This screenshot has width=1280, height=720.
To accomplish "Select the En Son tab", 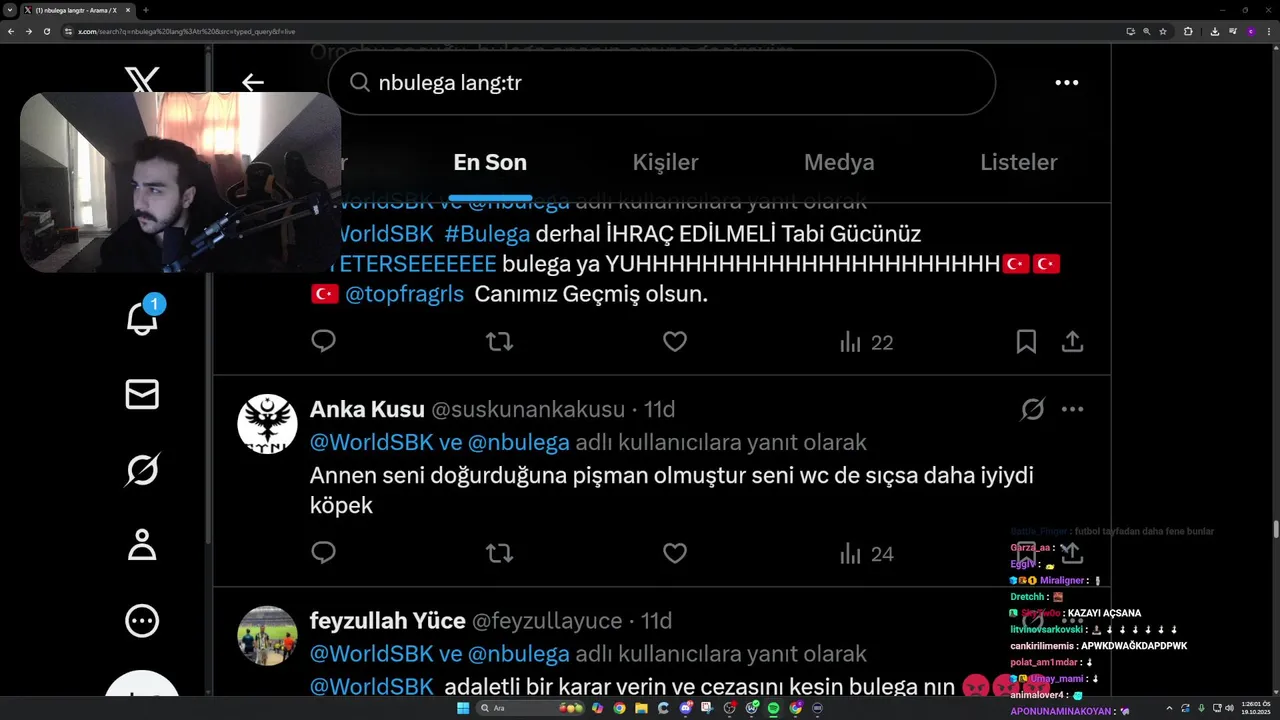I will (x=490, y=162).
